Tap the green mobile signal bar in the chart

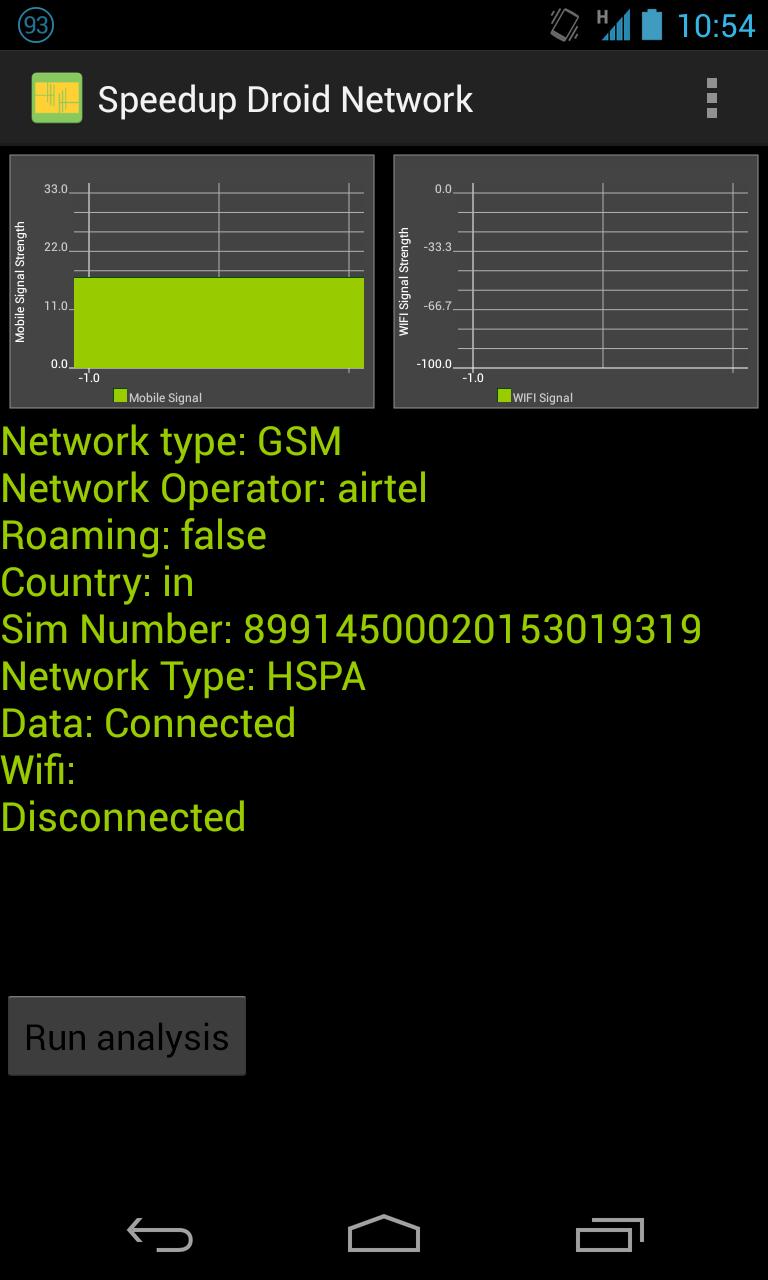click(x=220, y=320)
